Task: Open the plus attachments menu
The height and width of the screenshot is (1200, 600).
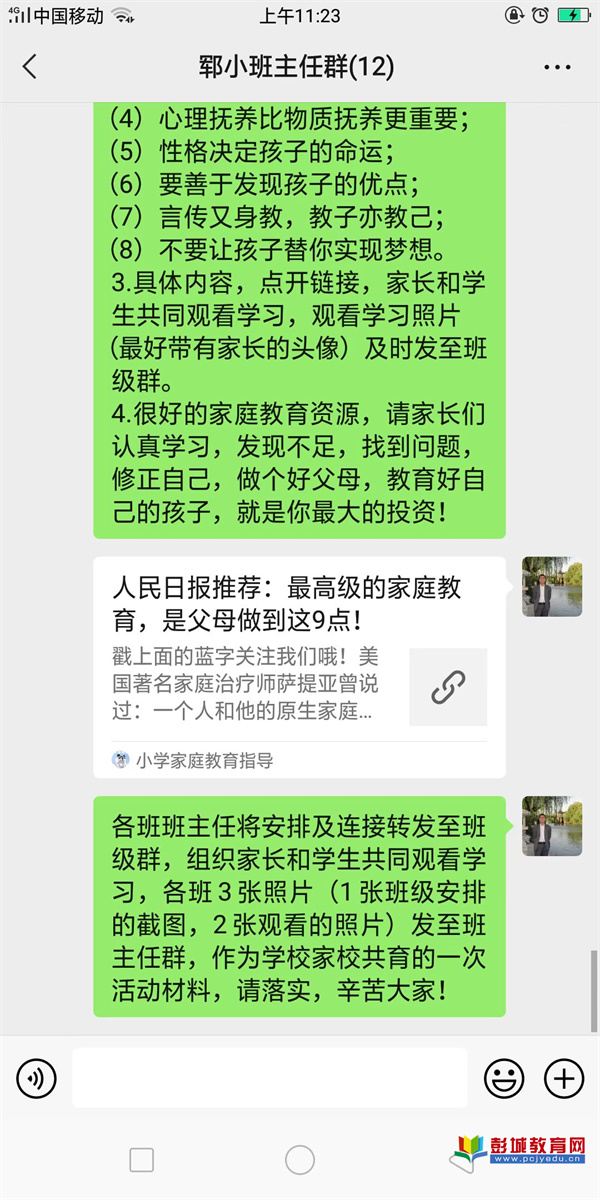Action: pos(564,1078)
